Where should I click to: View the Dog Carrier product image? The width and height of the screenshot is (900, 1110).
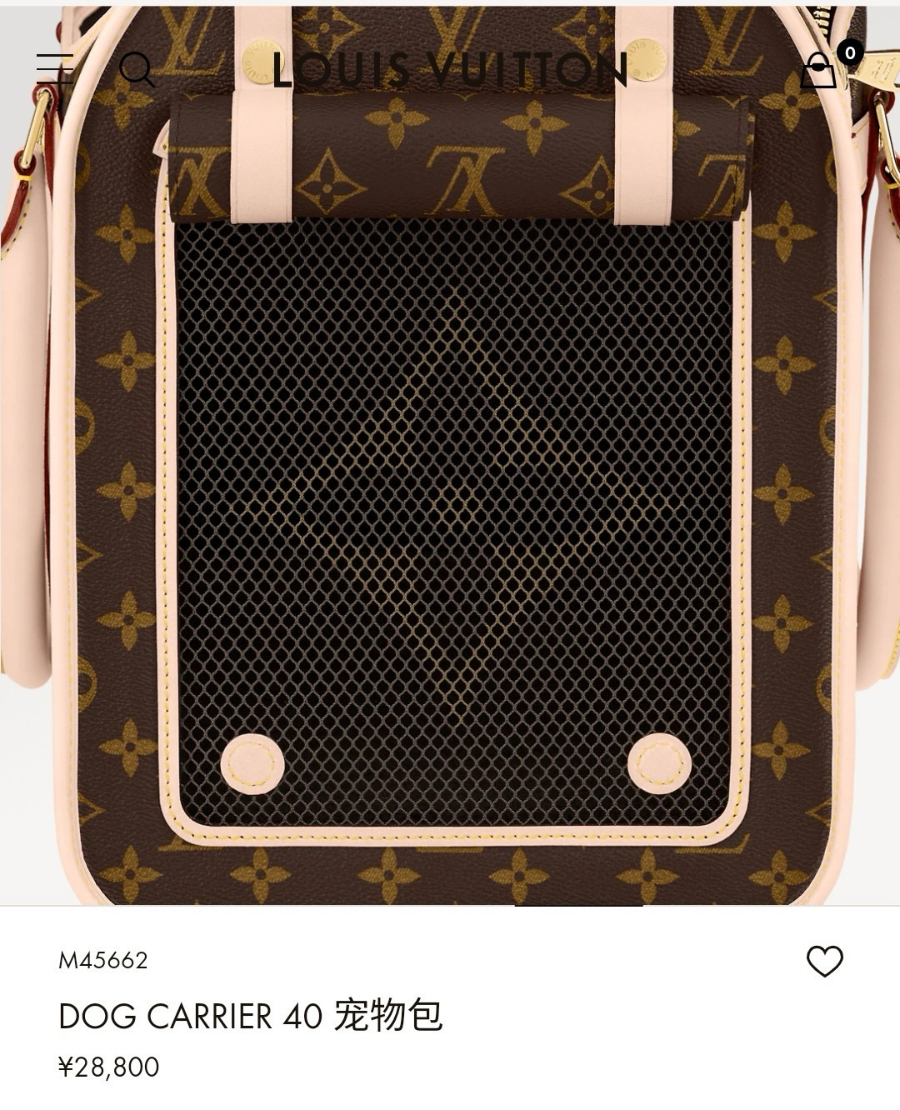(450, 500)
